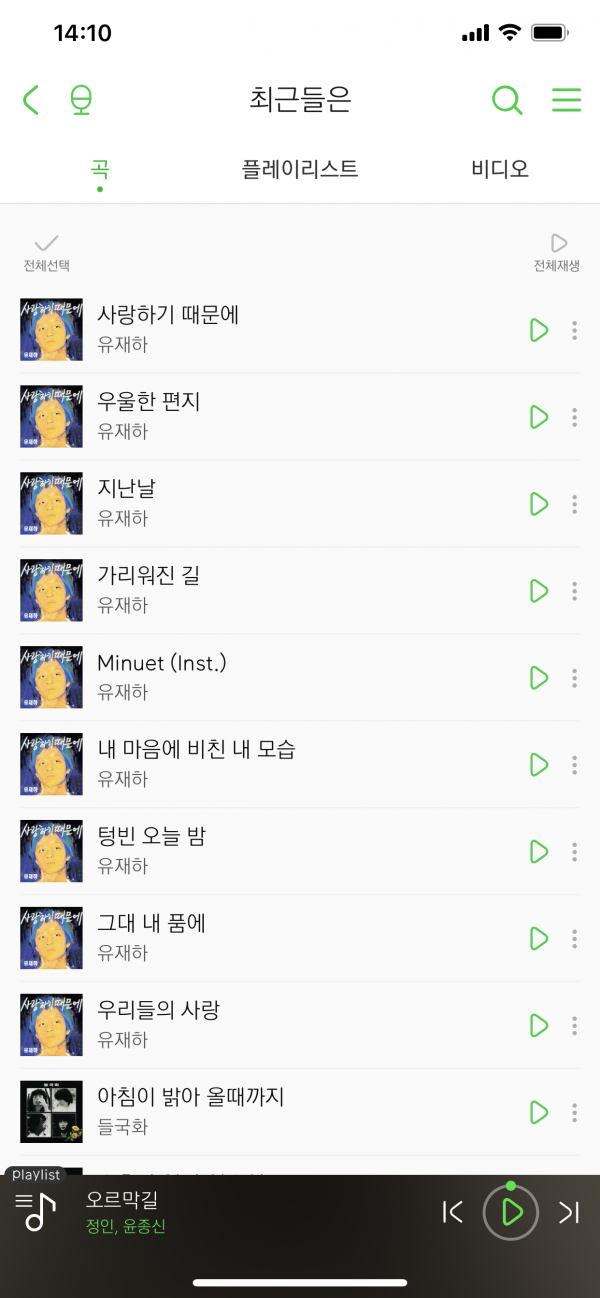The image size is (600, 1298).
Task: Open the search magnifier icon
Action: pos(507,100)
